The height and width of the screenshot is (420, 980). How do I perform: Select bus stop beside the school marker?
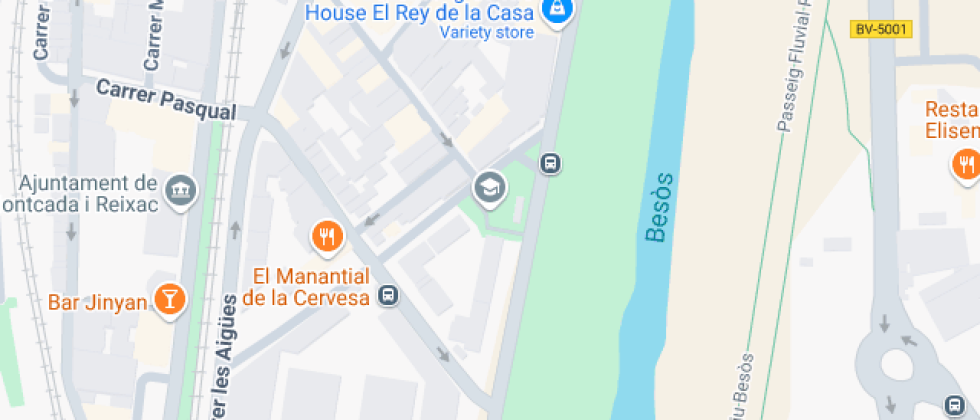550,162
